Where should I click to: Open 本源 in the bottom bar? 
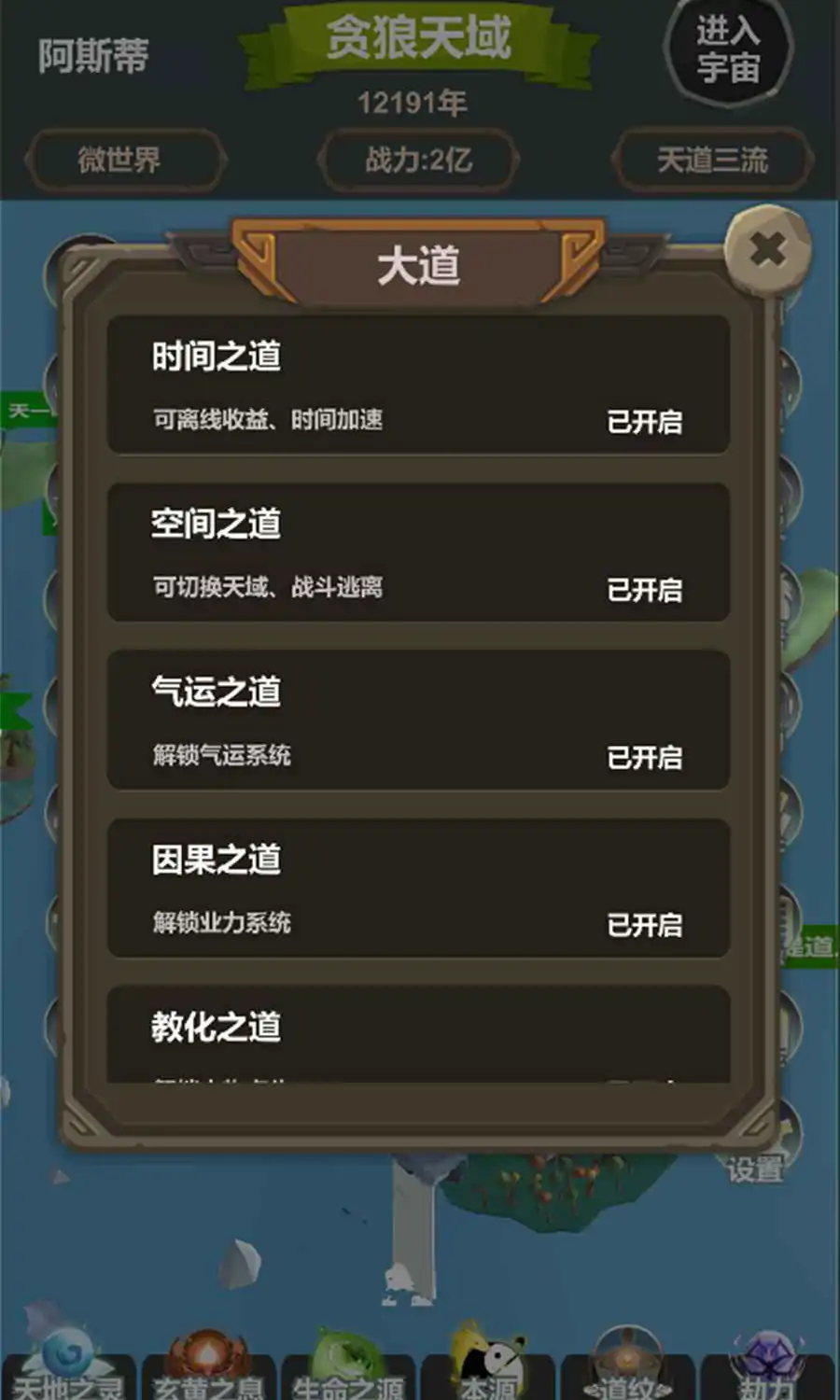click(x=487, y=1370)
